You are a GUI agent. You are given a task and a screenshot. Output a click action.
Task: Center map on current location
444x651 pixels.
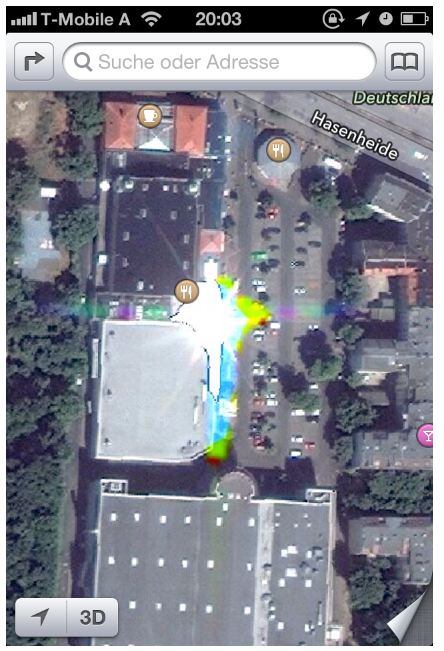(41, 617)
